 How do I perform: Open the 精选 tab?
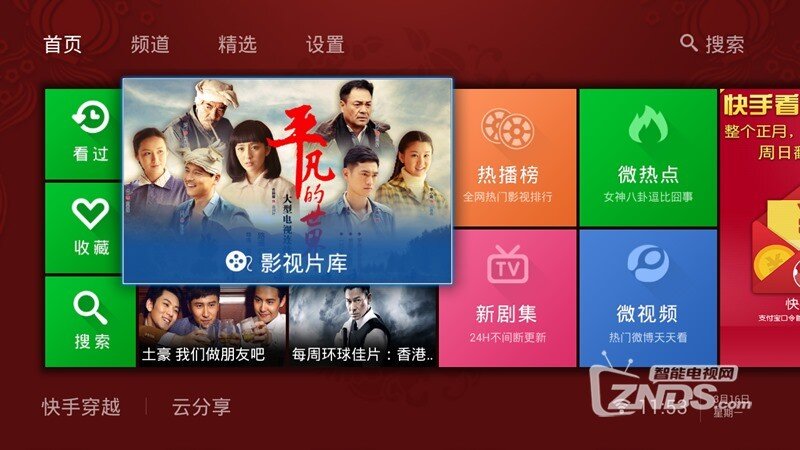coord(238,45)
